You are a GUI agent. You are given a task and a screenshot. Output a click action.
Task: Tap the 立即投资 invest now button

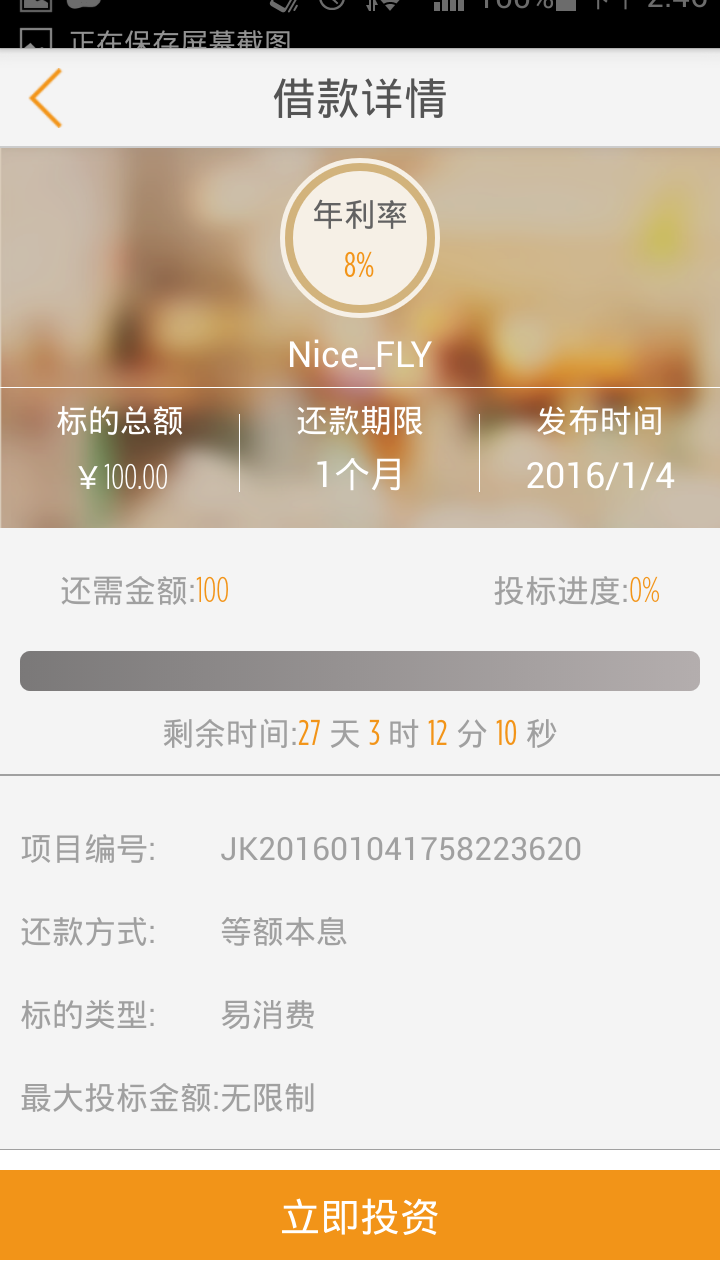pyautogui.click(x=360, y=1218)
